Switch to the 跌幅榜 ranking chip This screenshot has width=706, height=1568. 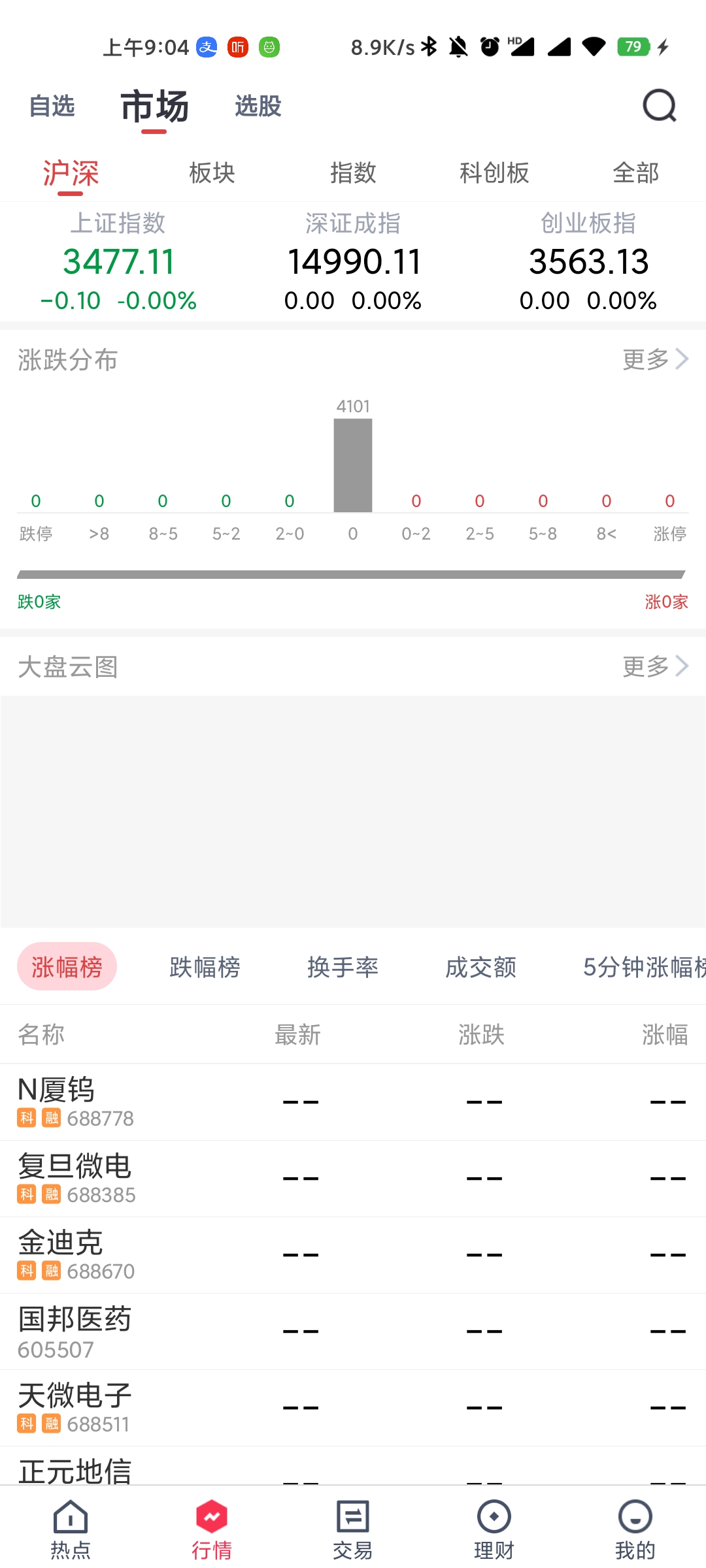tap(205, 967)
